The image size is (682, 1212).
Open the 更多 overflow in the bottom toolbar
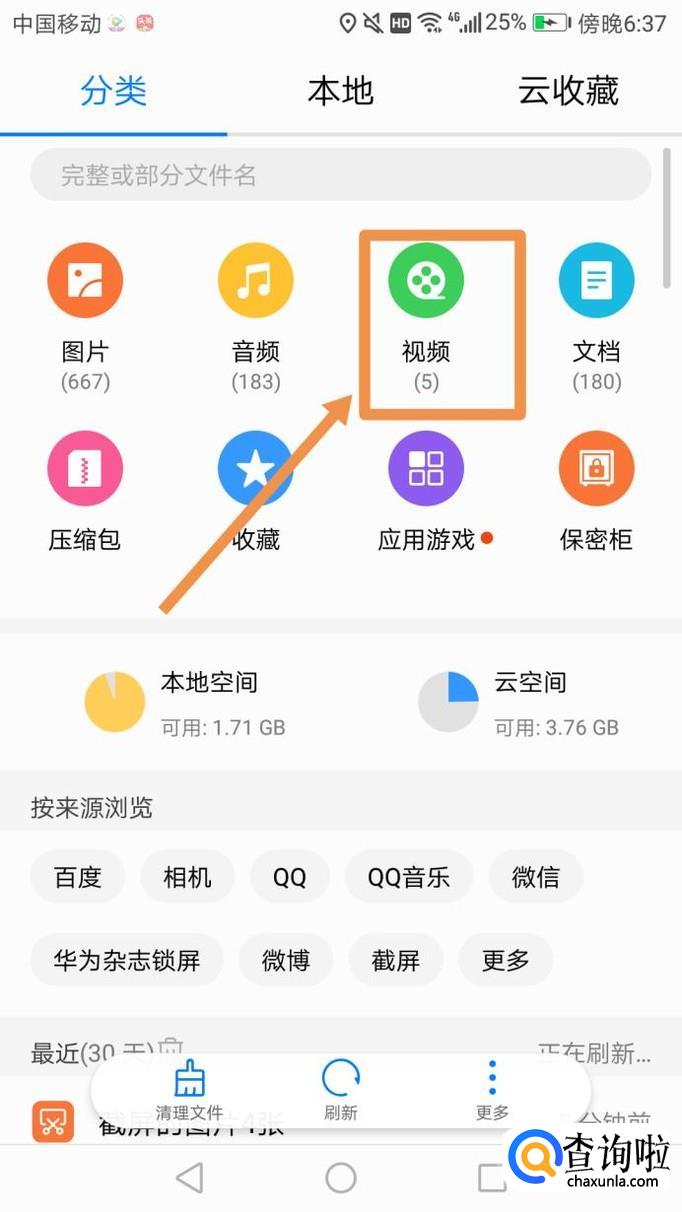(492, 1091)
